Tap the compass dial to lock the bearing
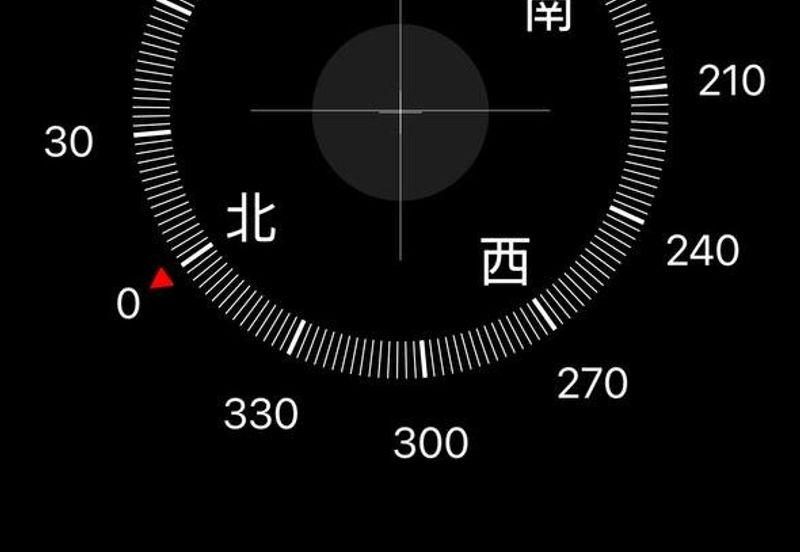 (400, 112)
